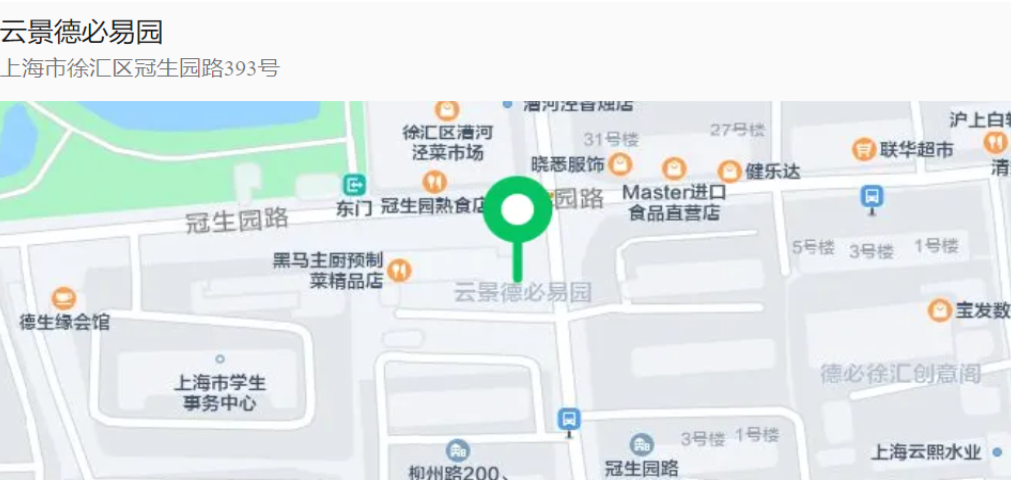1011x480 pixels.
Task: Select 黑马主厨预制菜精品店 restaurant marker
Action: [399, 269]
